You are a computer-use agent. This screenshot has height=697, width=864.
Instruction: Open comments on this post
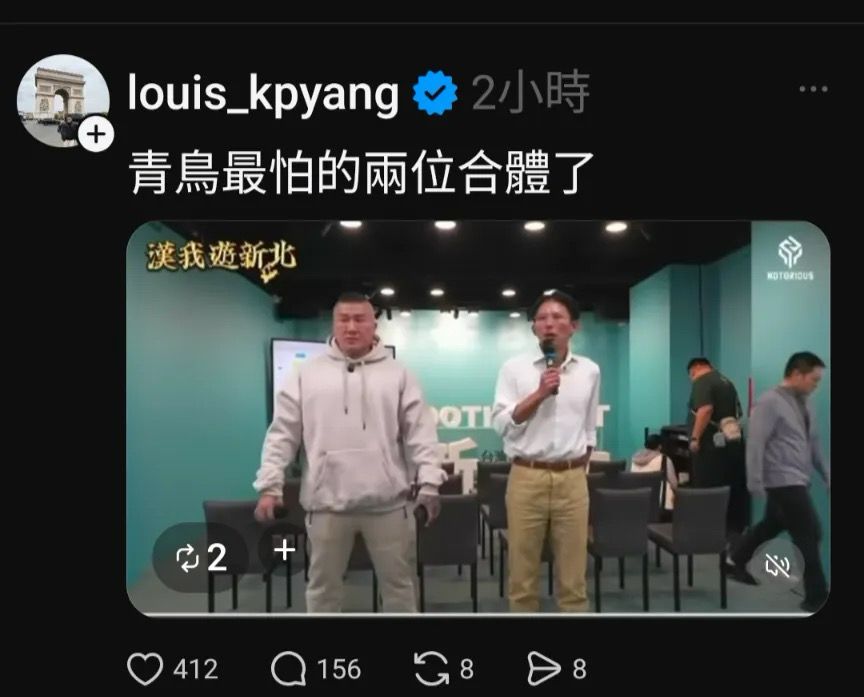click(288, 668)
